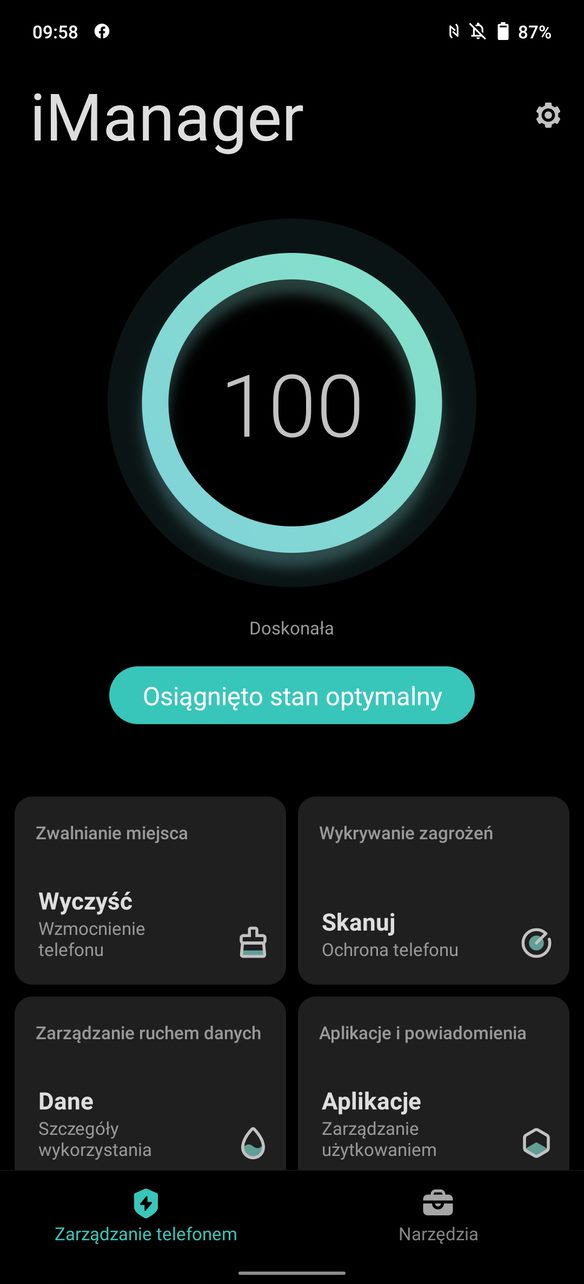Open the Wyczyść cleanup card
The image size is (584, 1284).
(150, 891)
